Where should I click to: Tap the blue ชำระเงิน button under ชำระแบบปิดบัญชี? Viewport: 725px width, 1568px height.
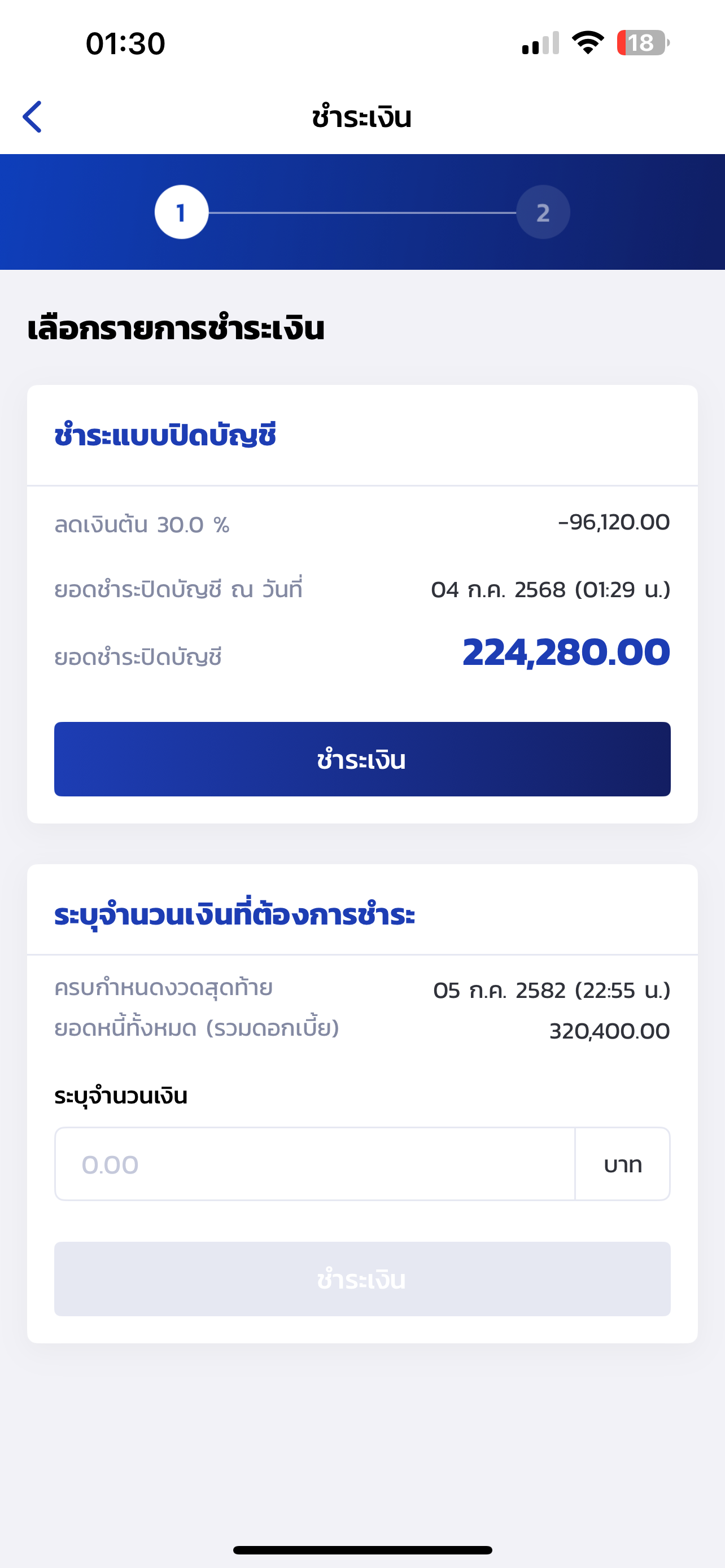pos(362,759)
